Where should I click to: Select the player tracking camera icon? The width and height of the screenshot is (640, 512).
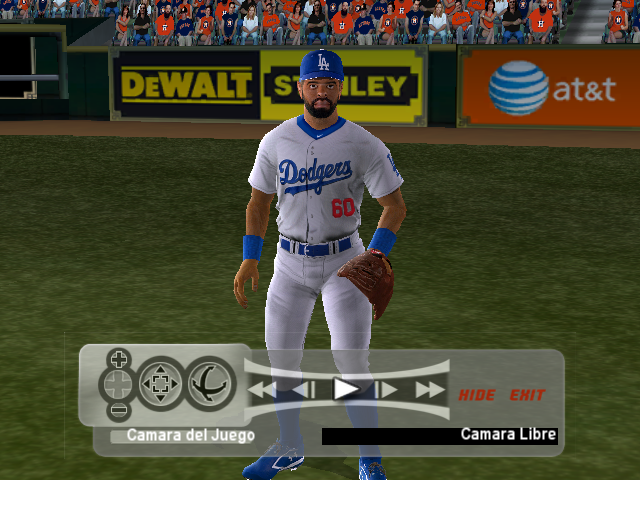pos(211,383)
